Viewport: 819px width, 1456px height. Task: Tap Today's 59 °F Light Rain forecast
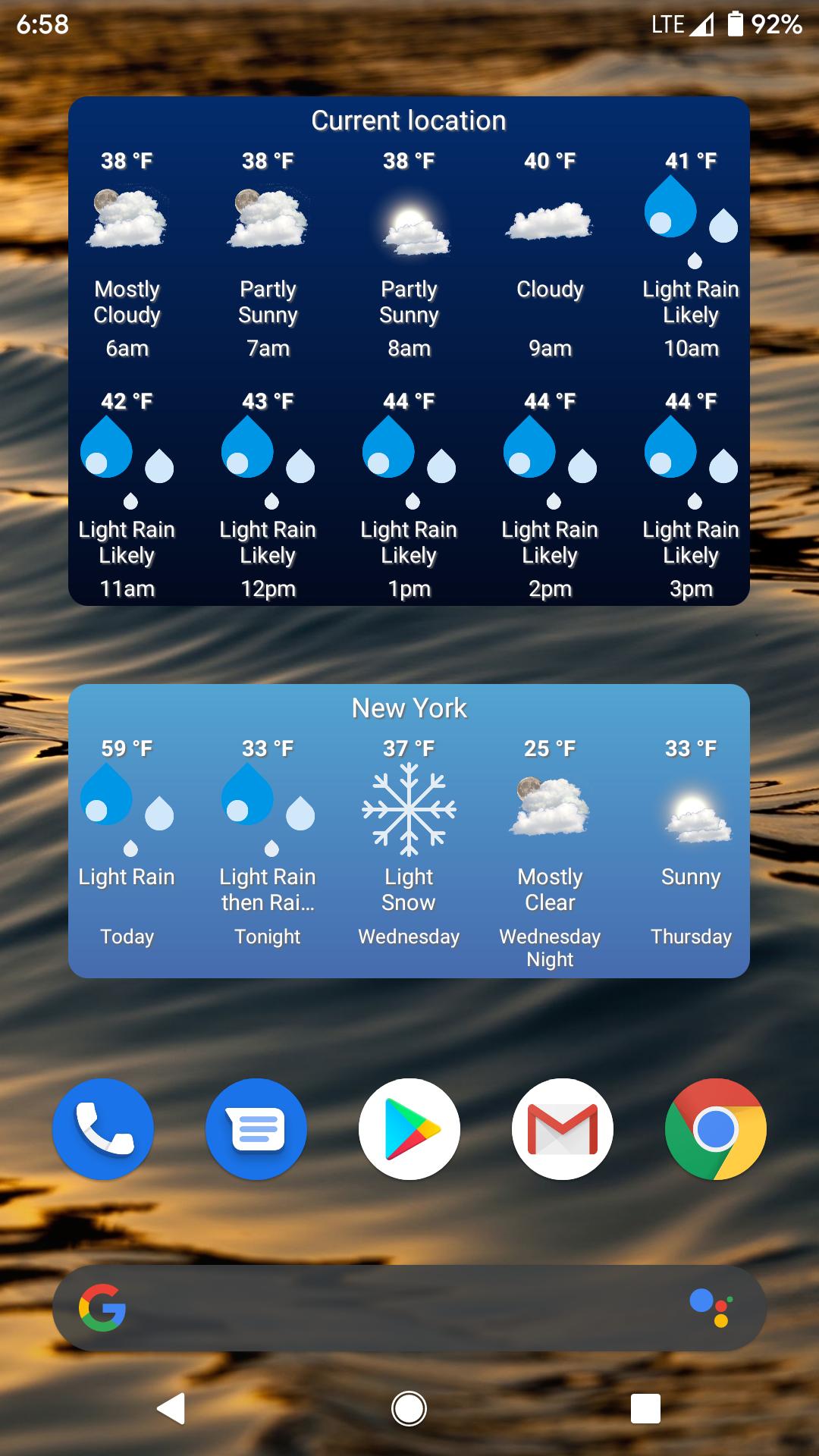(x=127, y=810)
